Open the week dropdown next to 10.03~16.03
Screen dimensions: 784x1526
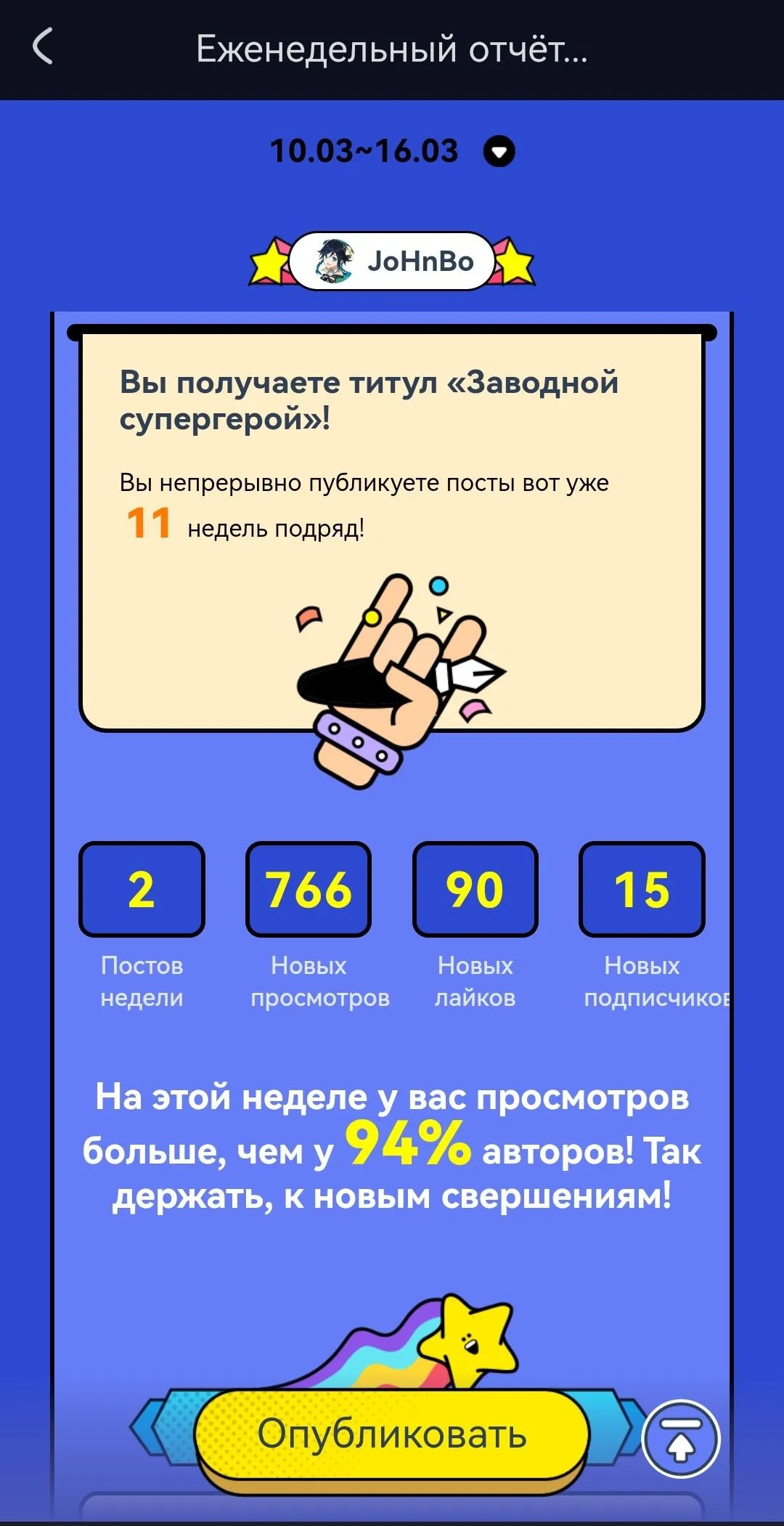tap(499, 151)
